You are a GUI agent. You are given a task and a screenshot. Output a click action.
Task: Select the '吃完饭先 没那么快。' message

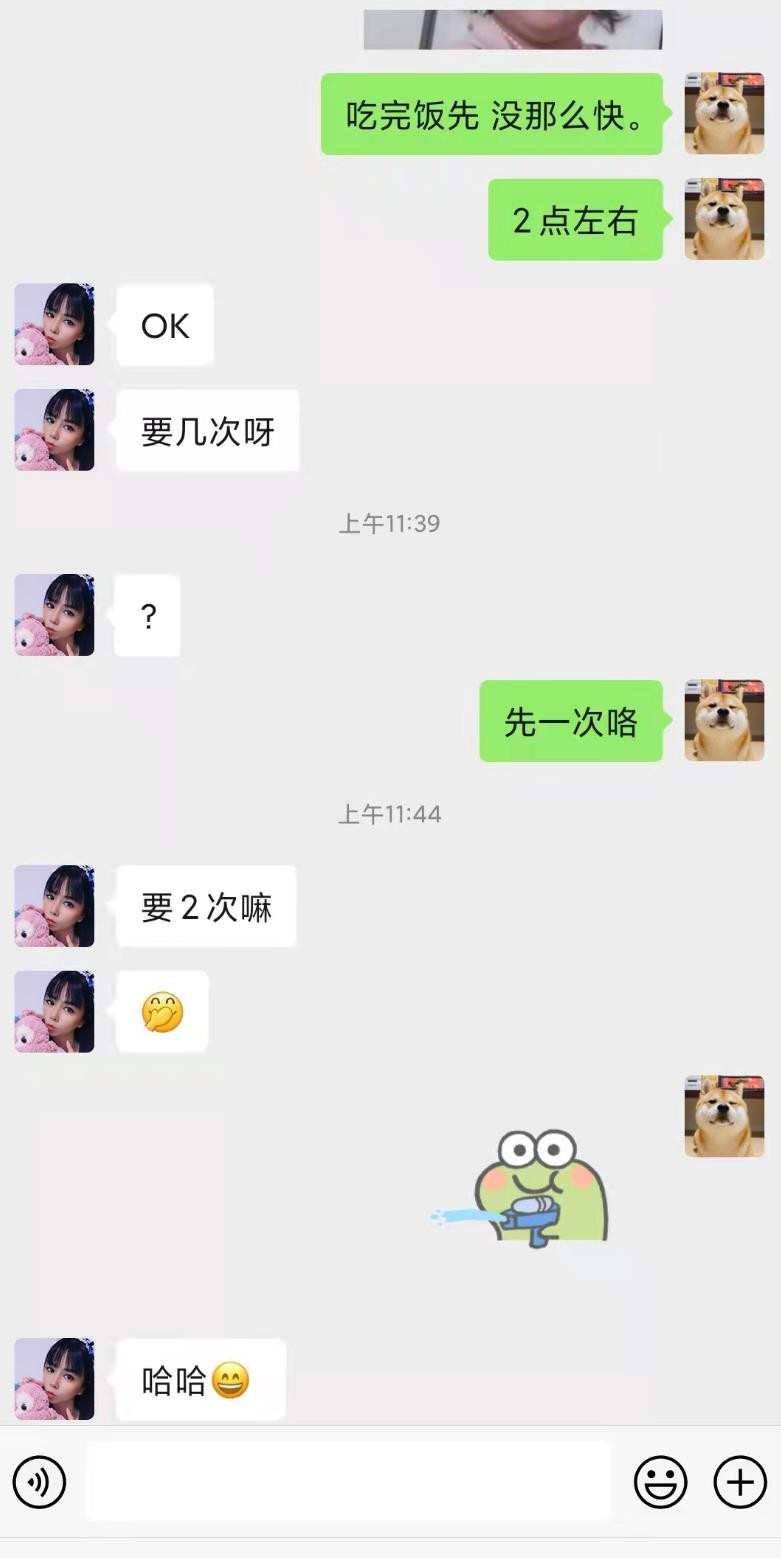click(491, 113)
